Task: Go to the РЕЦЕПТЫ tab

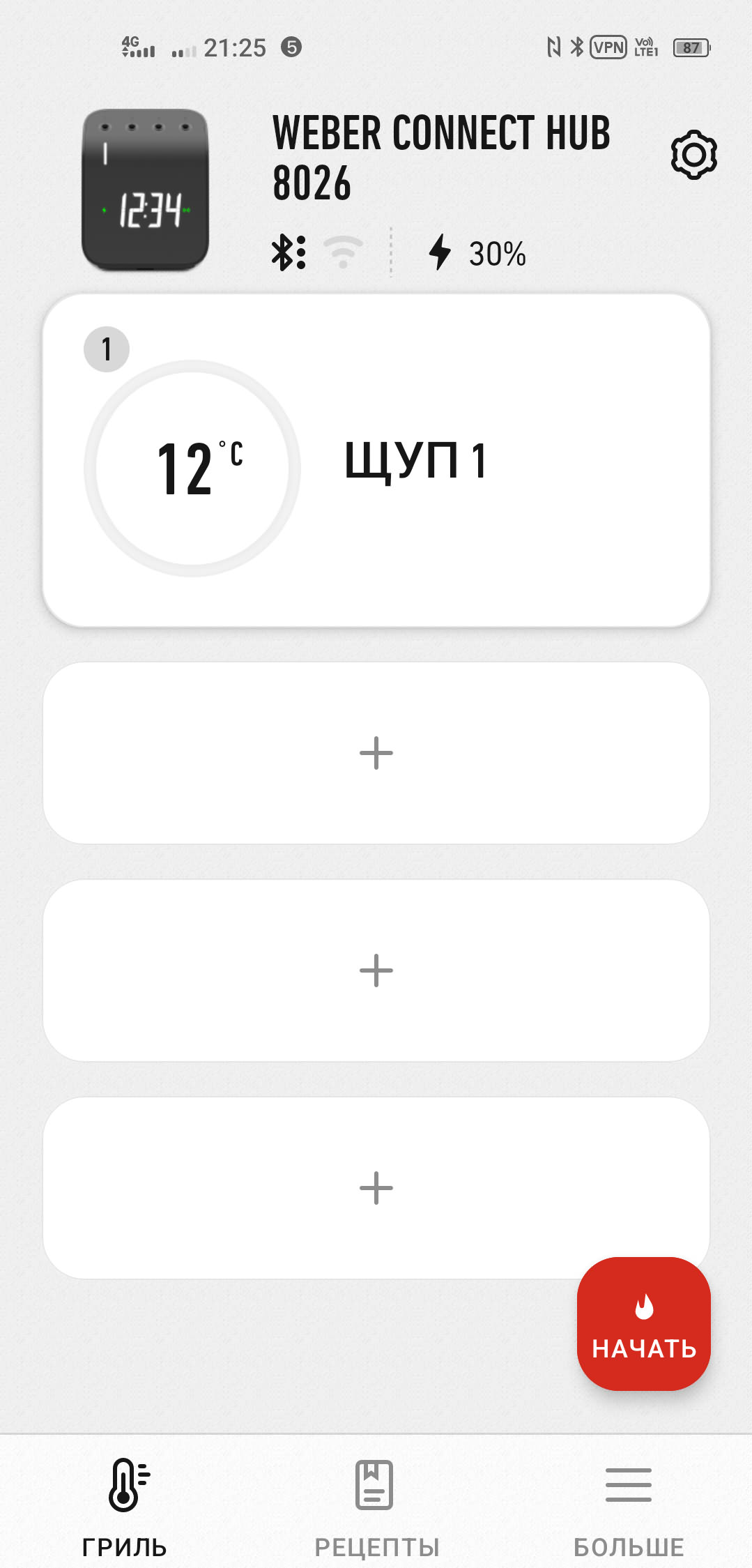Action: point(376,1507)
